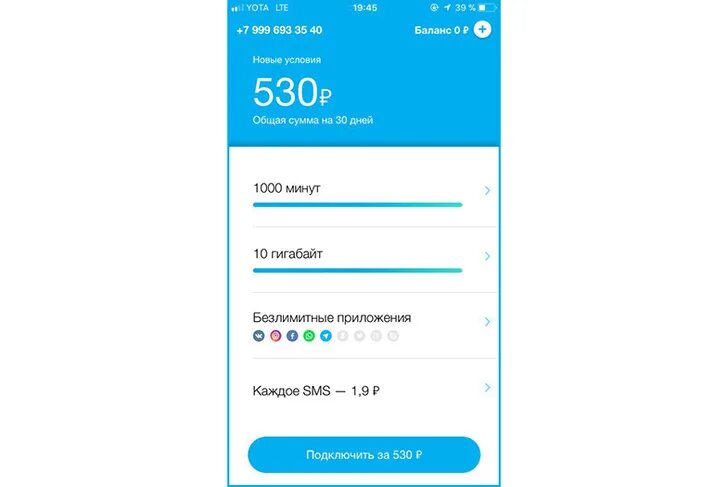Open the Каждое SMS — 1,9 ₽ row
728x487 pixels.
click(364, 389)
